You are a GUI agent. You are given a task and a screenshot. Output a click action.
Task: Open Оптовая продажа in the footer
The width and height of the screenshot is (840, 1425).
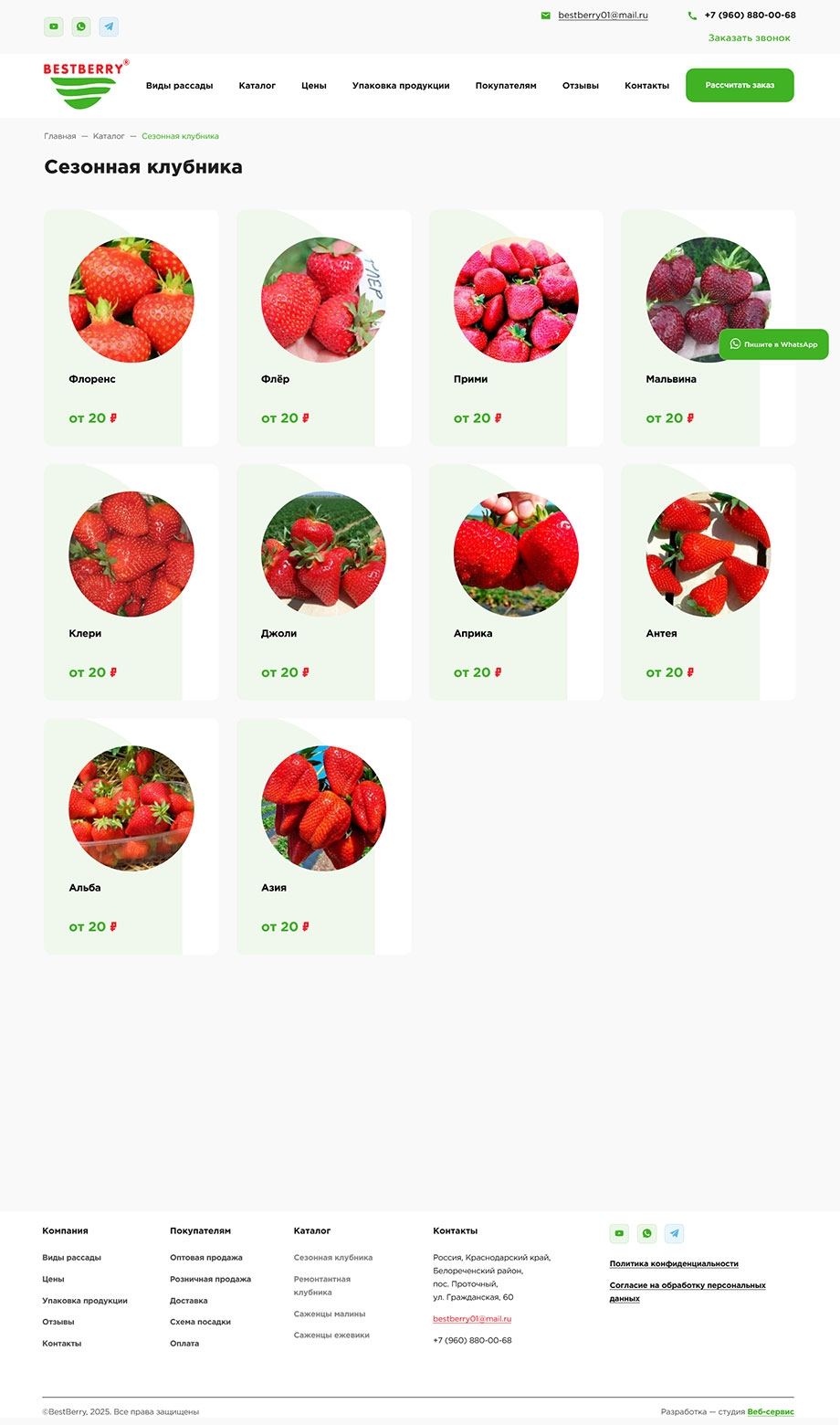(206, 1258)
